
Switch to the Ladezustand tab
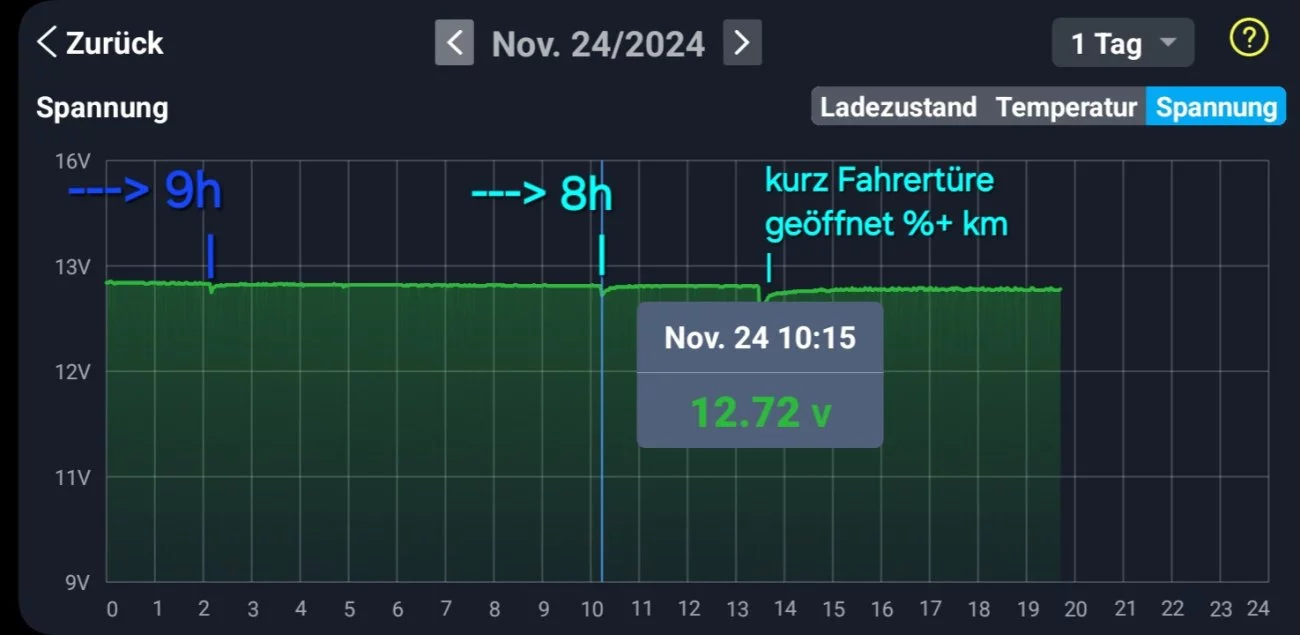click(x=898, y=107)
